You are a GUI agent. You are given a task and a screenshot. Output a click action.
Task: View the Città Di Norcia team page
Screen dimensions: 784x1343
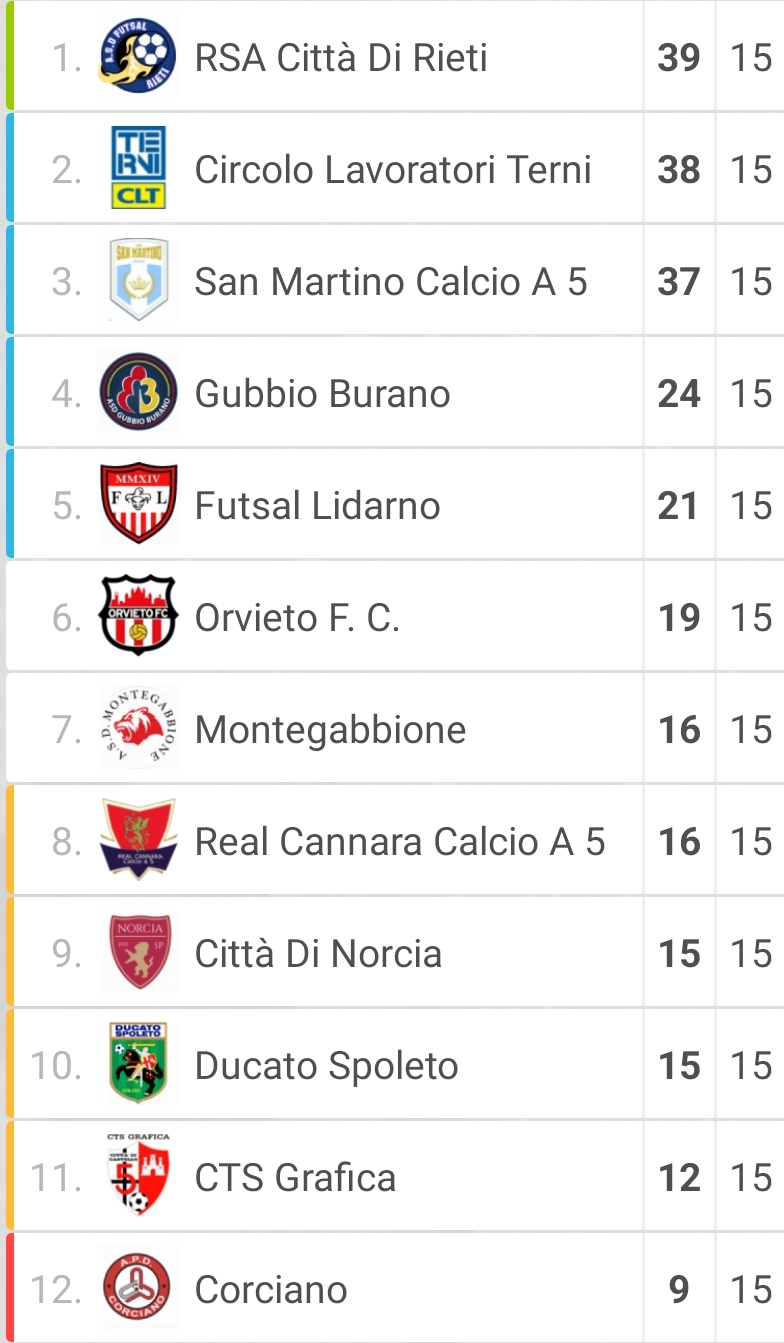pyautogui.click(x=394, y=952)
